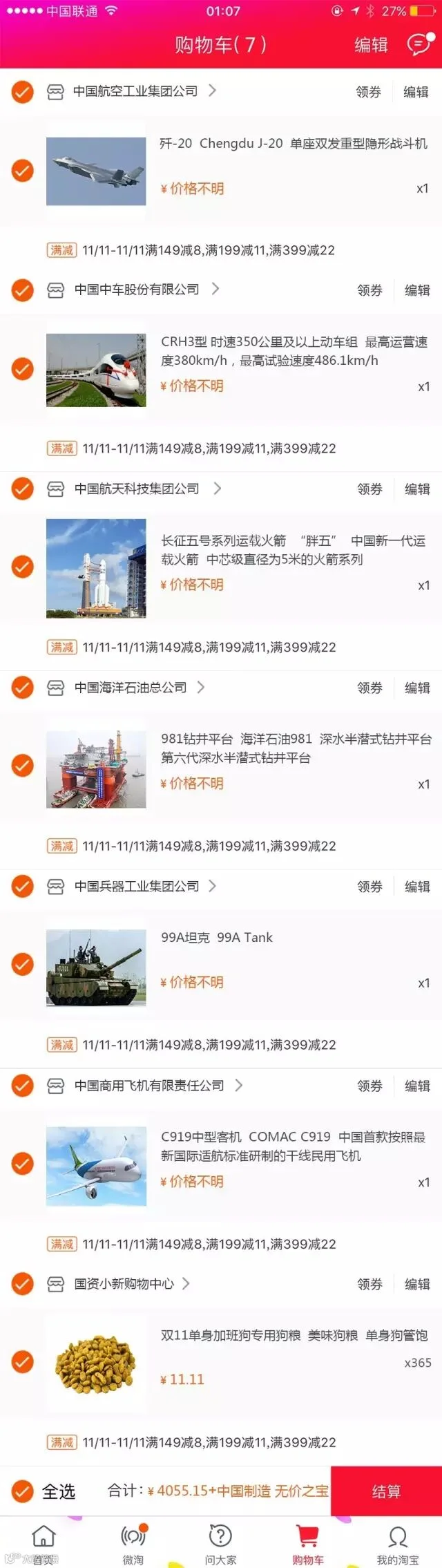Image resolution: width=442 pixels, height=1568 pixels.
Task: Open the 中国兵器工业集团公司 shop
Action: (137, 886)
